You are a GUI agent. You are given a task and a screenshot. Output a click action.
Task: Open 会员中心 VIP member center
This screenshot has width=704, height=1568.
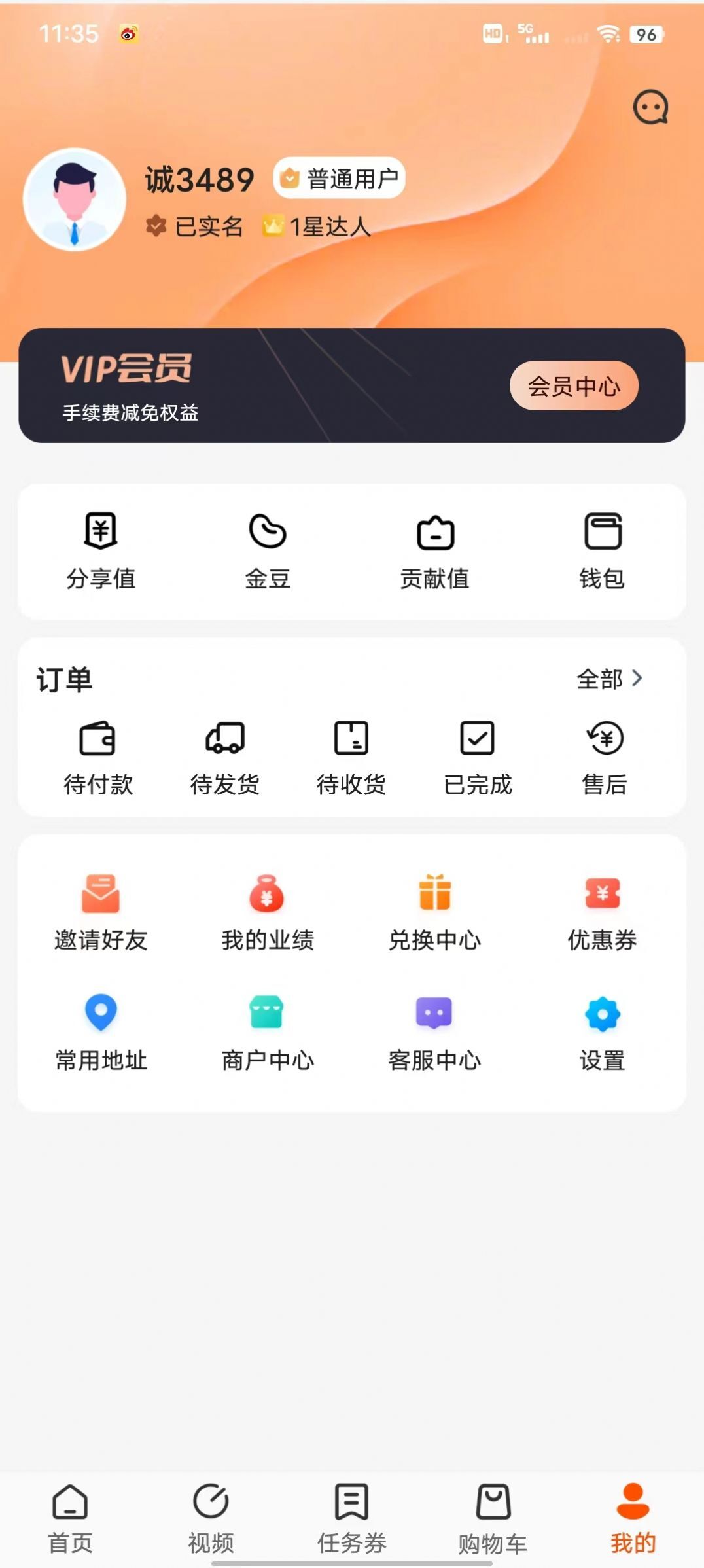click(574, 385)
